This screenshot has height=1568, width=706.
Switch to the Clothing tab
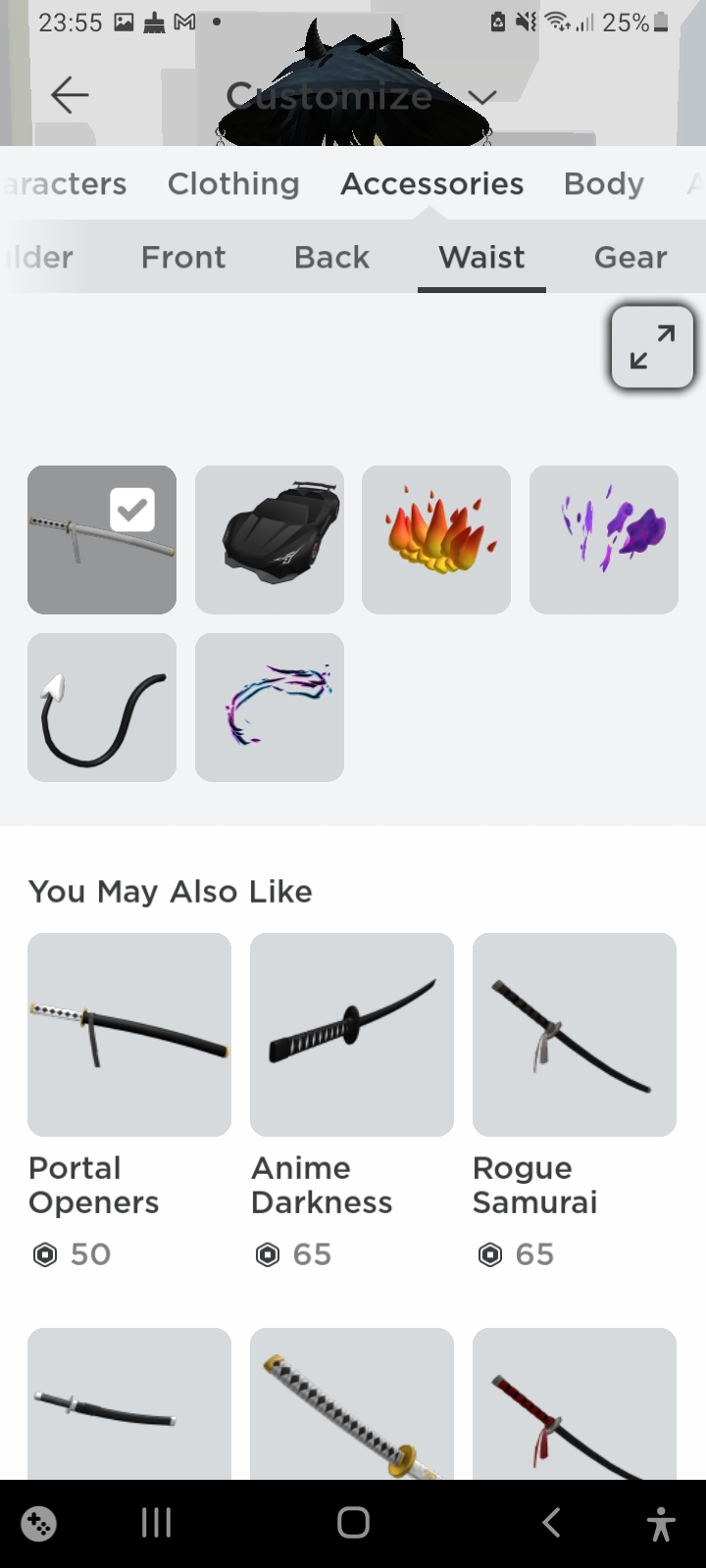click(x=233, y=183)
